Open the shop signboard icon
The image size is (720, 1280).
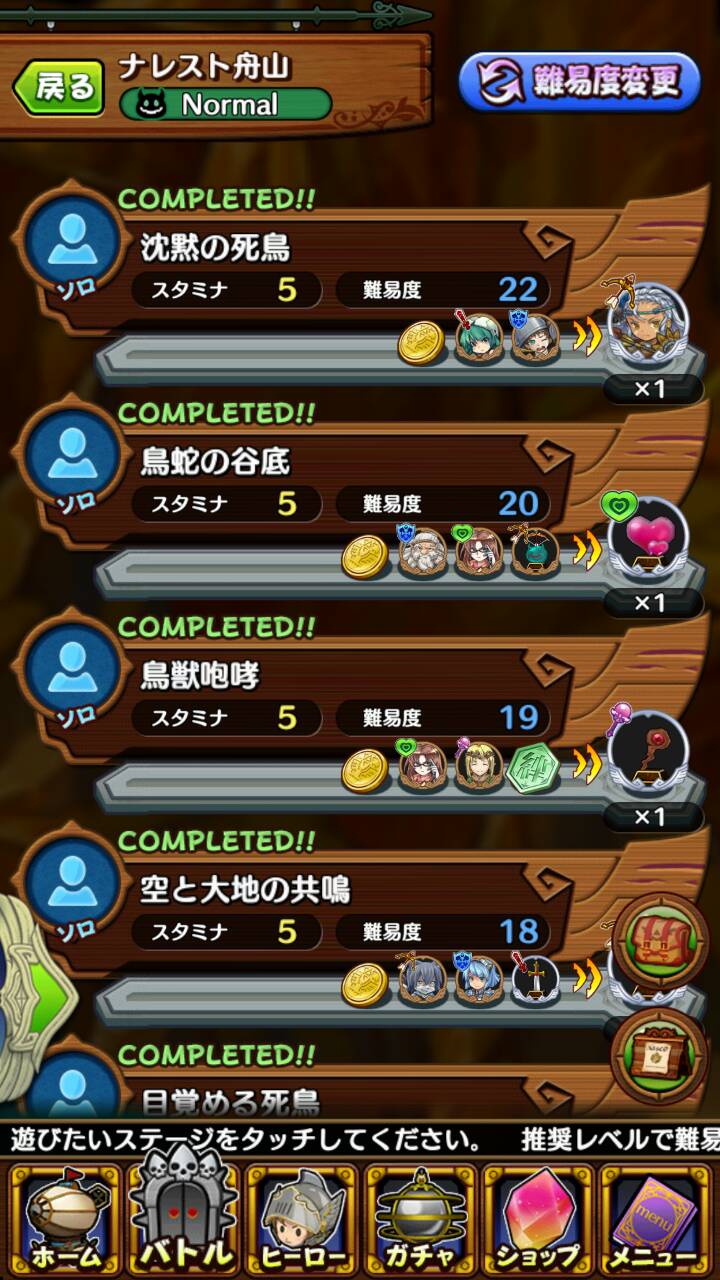coord(661,1056)
